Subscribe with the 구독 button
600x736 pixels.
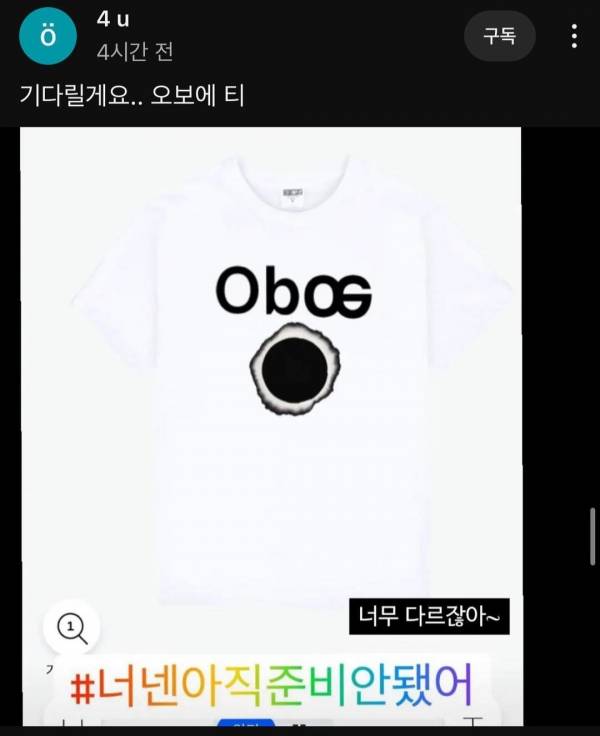pos(500,37)
